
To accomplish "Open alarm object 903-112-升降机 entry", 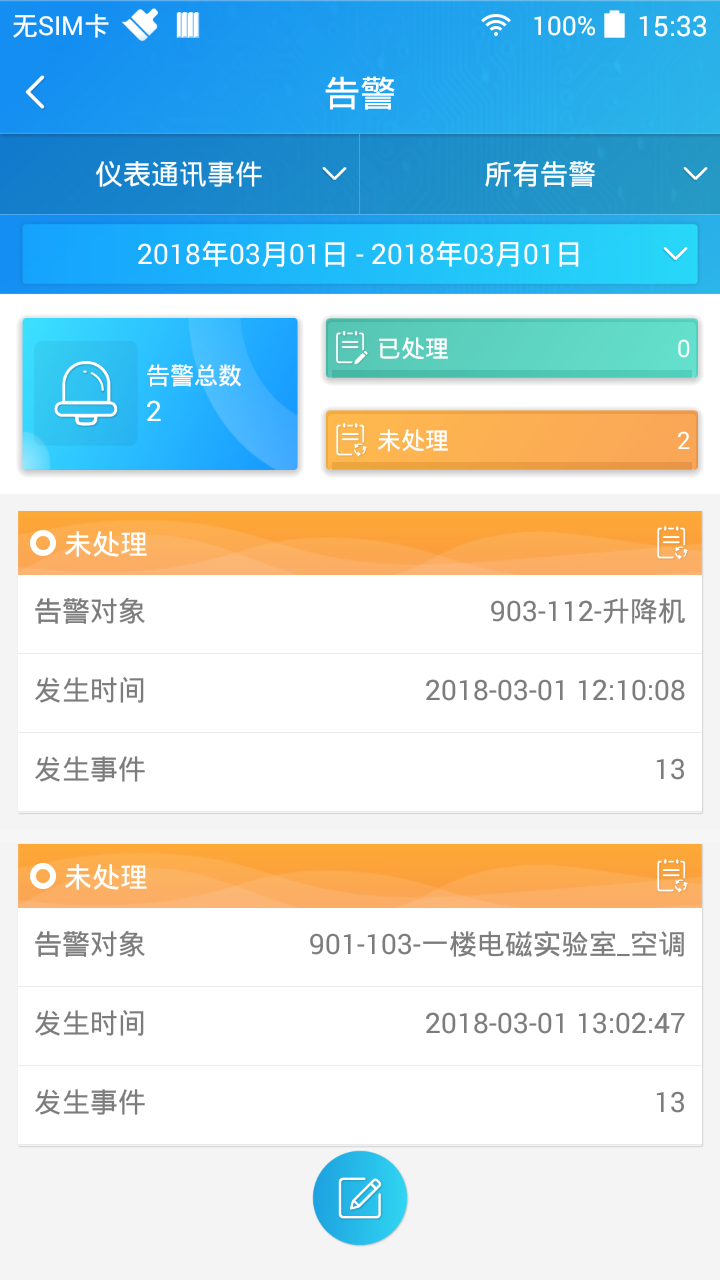I will [x=360, y=612].
